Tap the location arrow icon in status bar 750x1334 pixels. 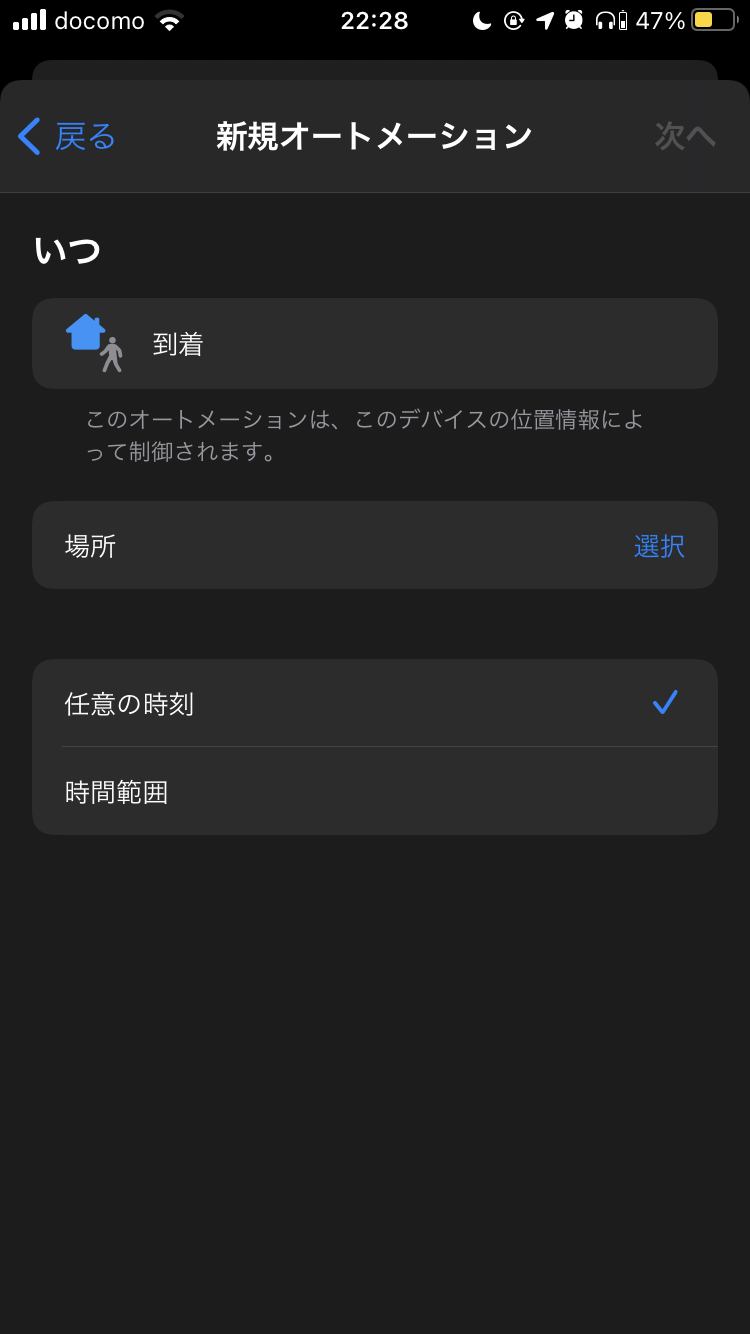tap(543, 18)
